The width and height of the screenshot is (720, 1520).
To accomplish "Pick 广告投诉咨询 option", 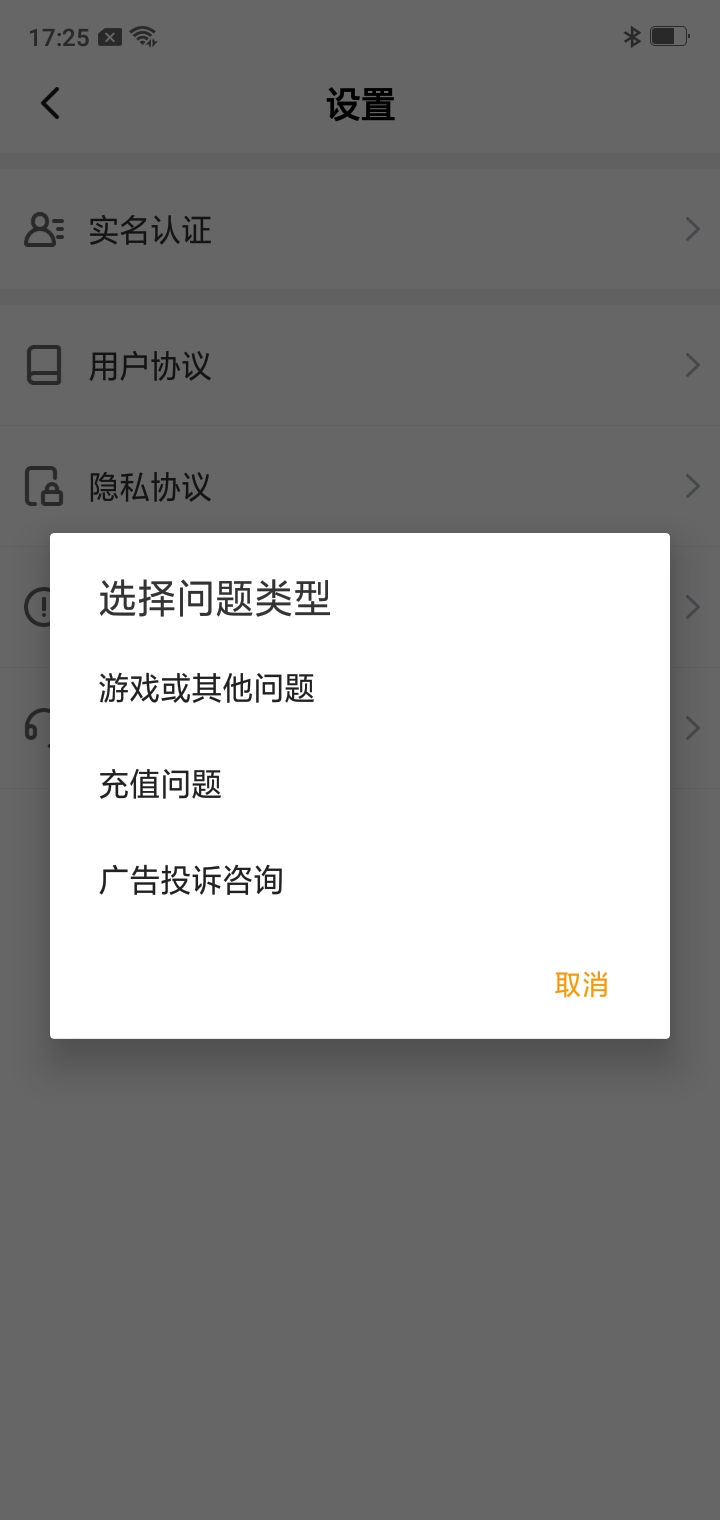I will (191, 880).
